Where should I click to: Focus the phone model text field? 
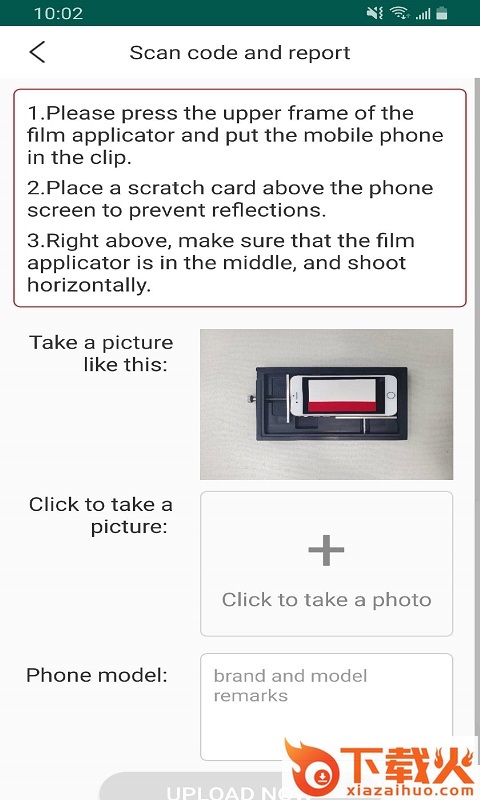pos(326,707)
